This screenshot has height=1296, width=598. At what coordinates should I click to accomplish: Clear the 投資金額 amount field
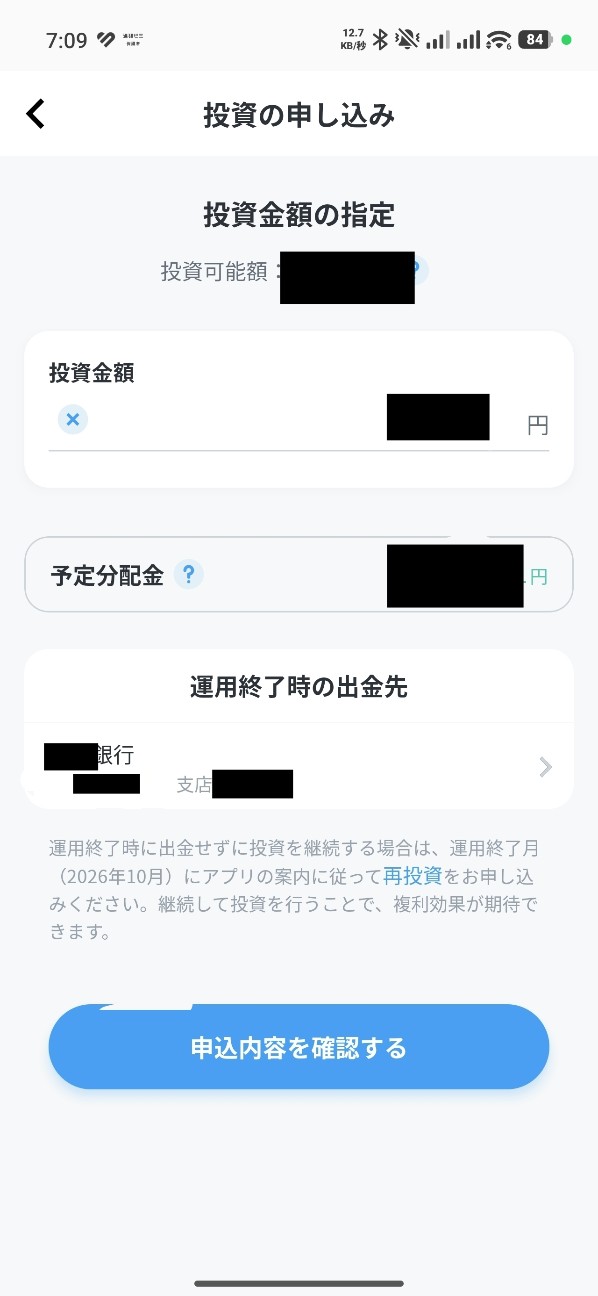pyautogui.click(x=72, y=419)
